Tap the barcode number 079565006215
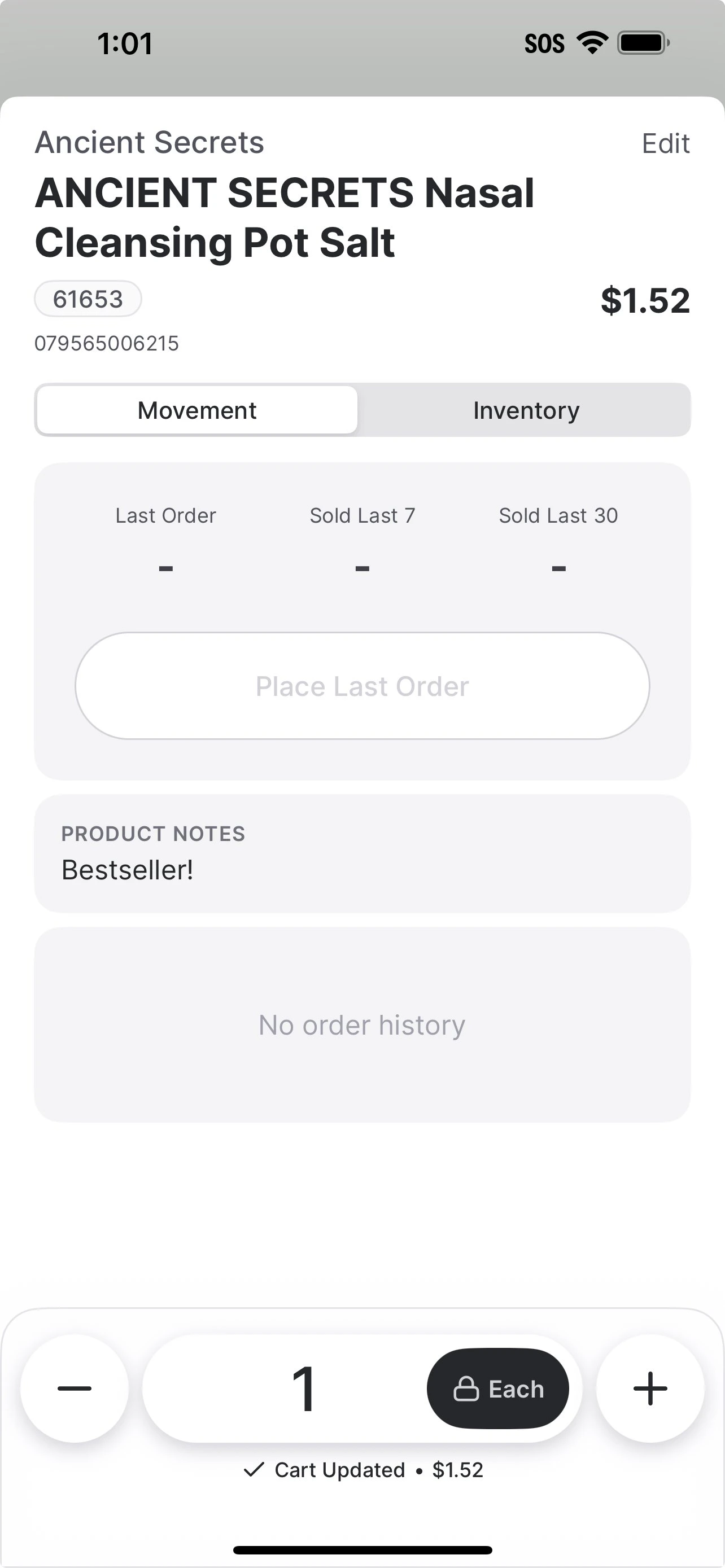Screen dimensions: 725x1568 [x=107, y=343]
